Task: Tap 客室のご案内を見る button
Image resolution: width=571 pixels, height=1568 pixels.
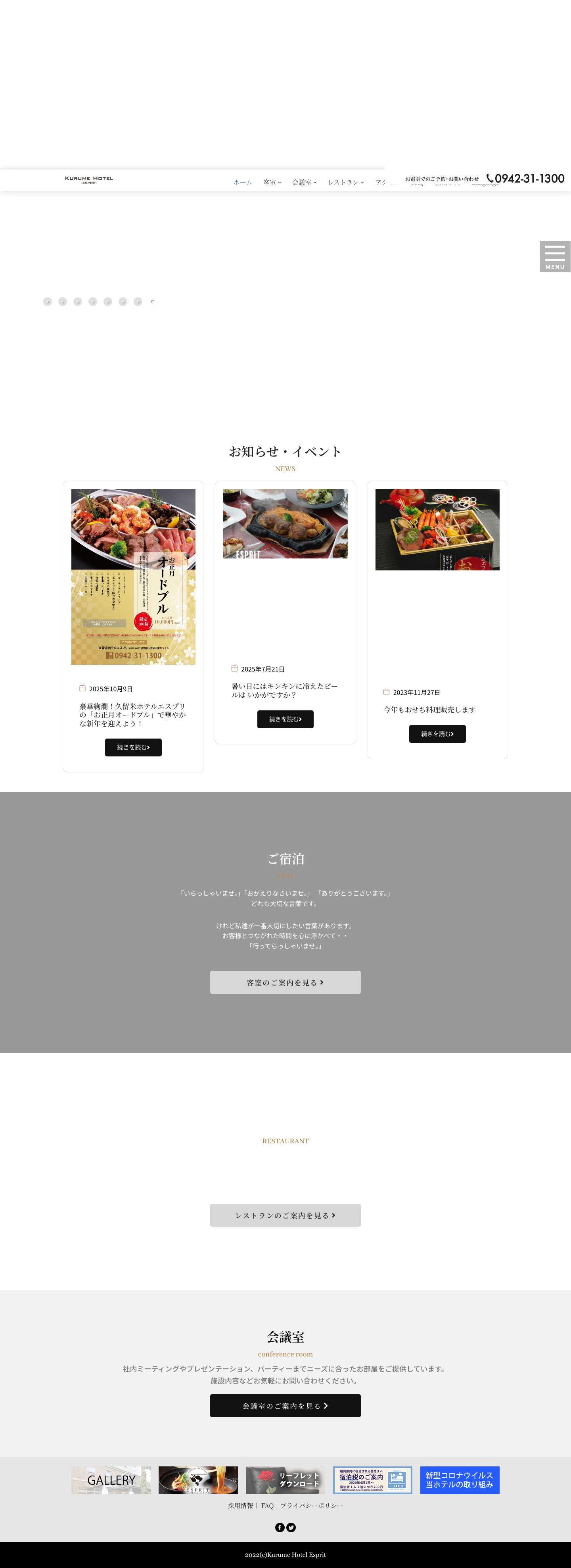Action: 285,982
